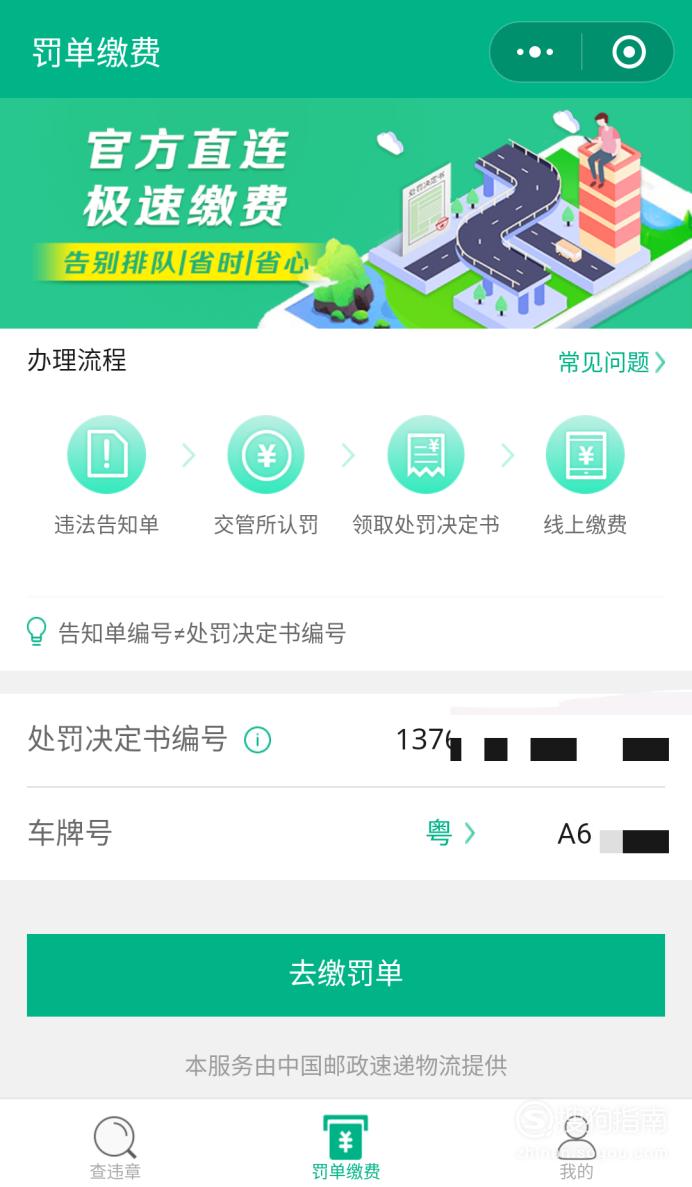The width and height of the screenshot is (692, 1187).
Task: Tap the 去缴罚单 button
Action: pos(346,974)
